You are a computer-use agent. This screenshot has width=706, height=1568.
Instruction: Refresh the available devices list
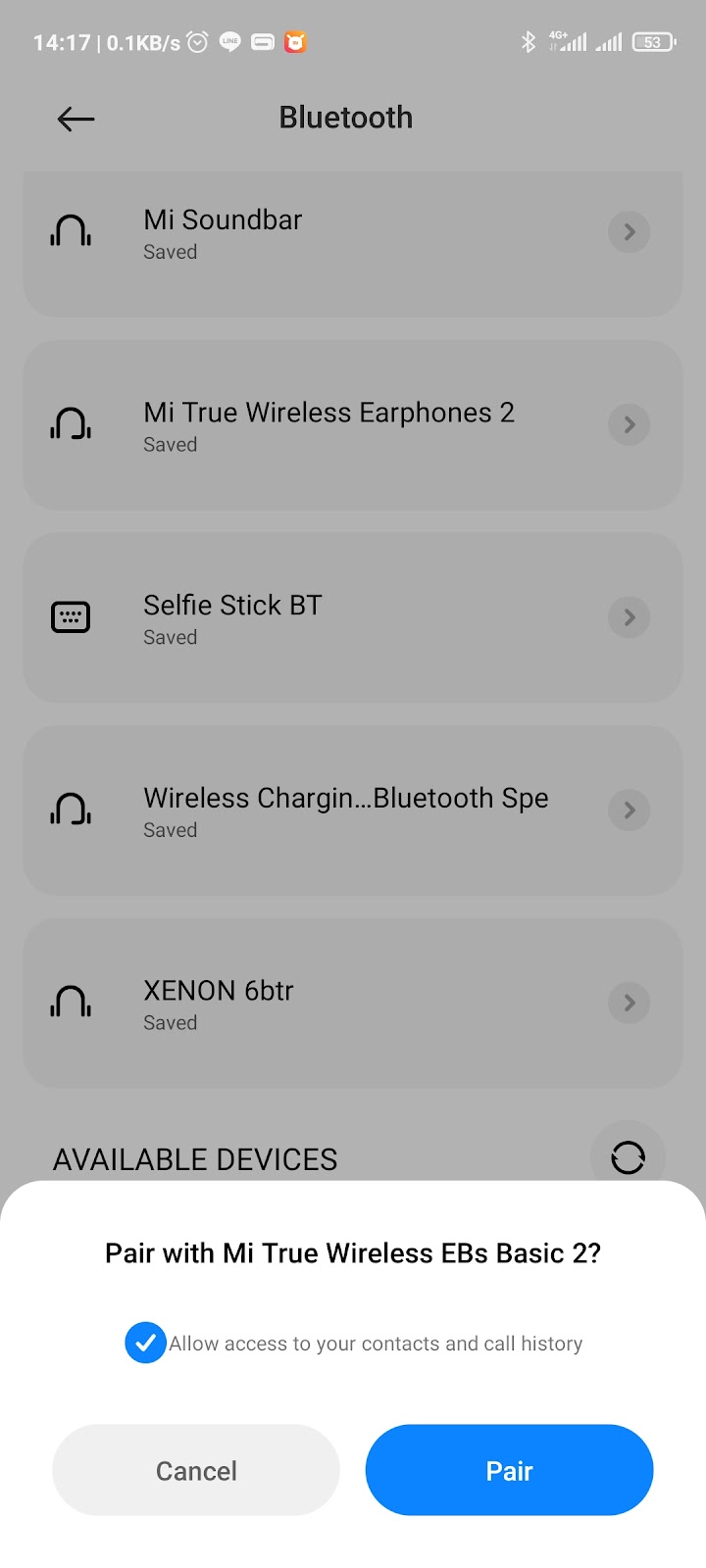pos(628,1157)
